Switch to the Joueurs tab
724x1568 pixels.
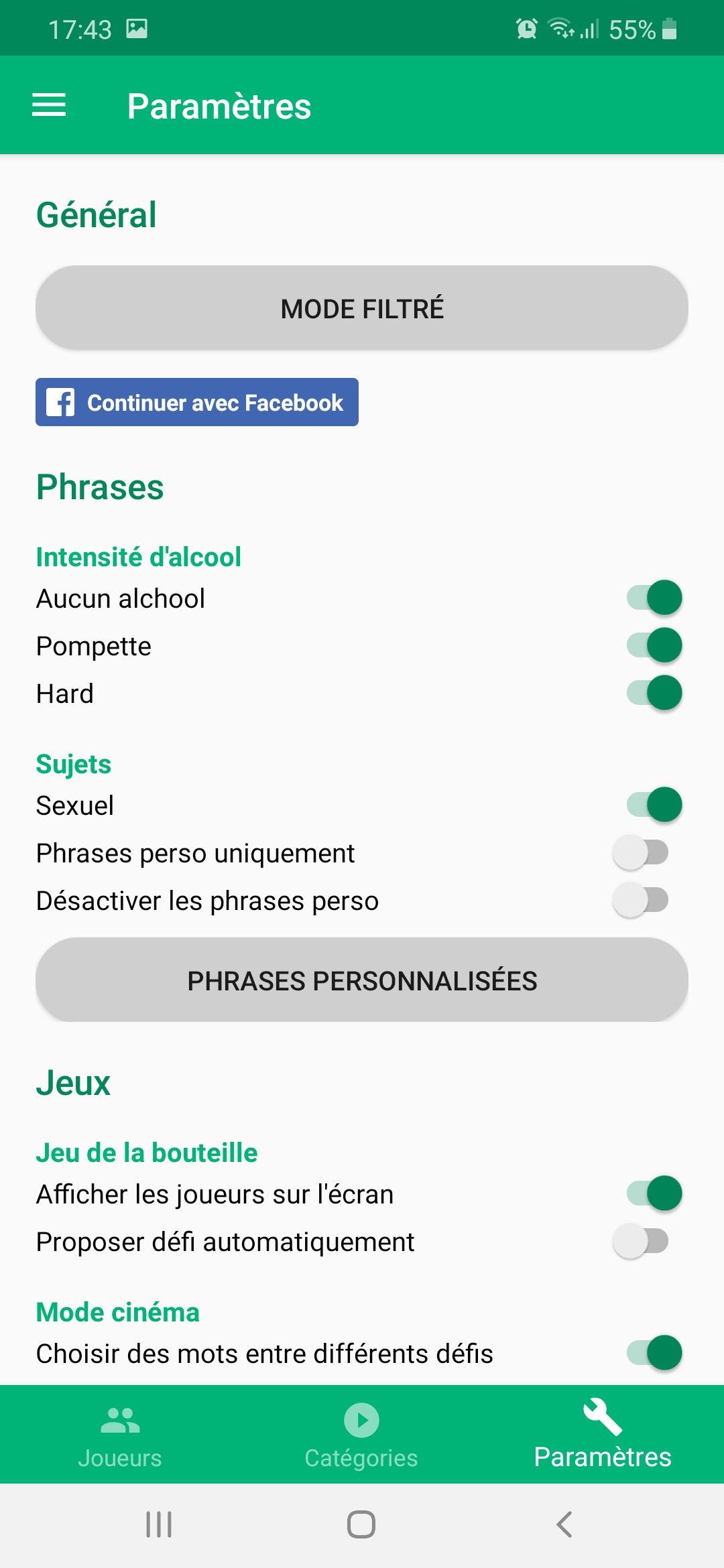120,1435
